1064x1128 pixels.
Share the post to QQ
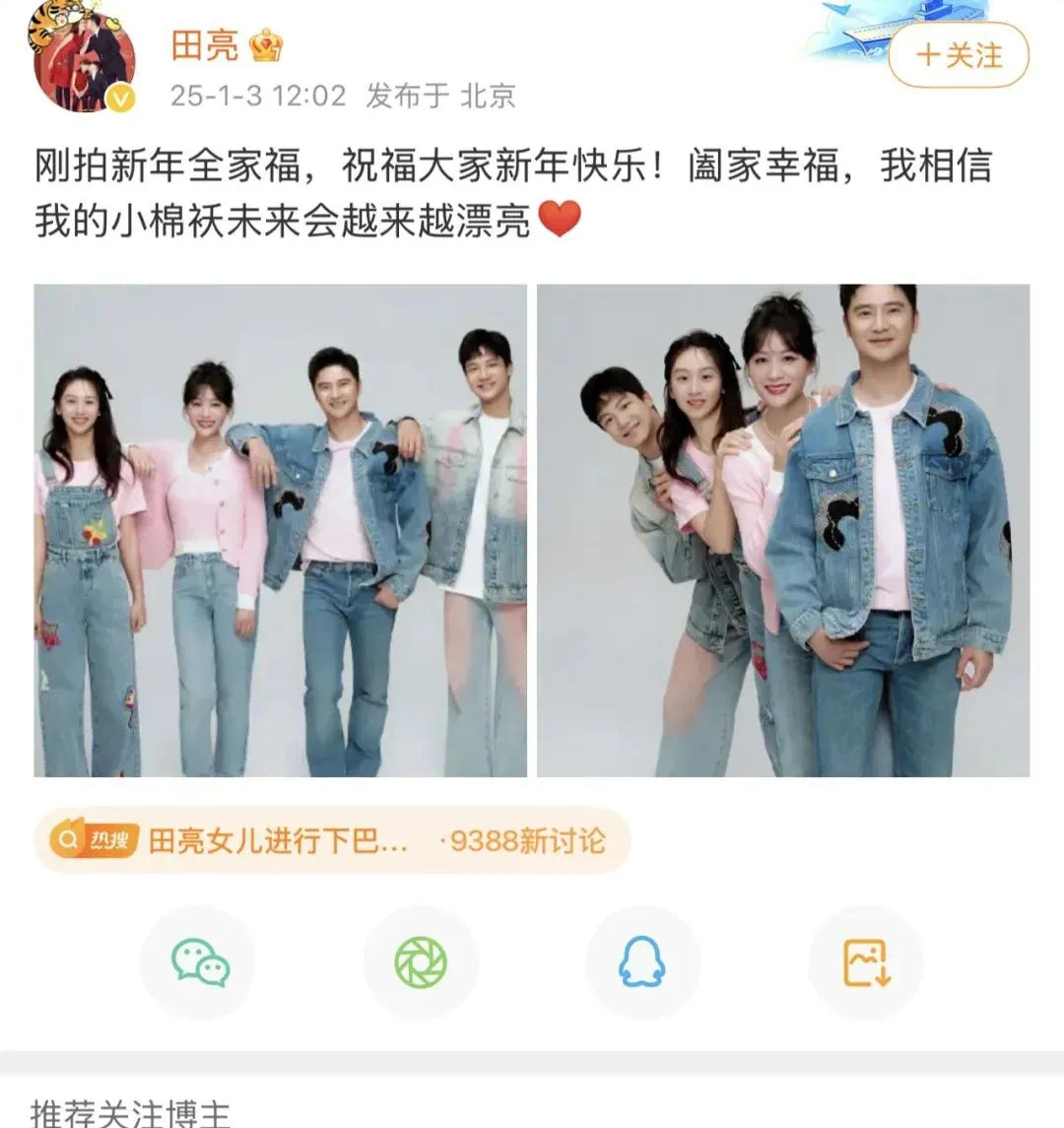coord(642,962)
